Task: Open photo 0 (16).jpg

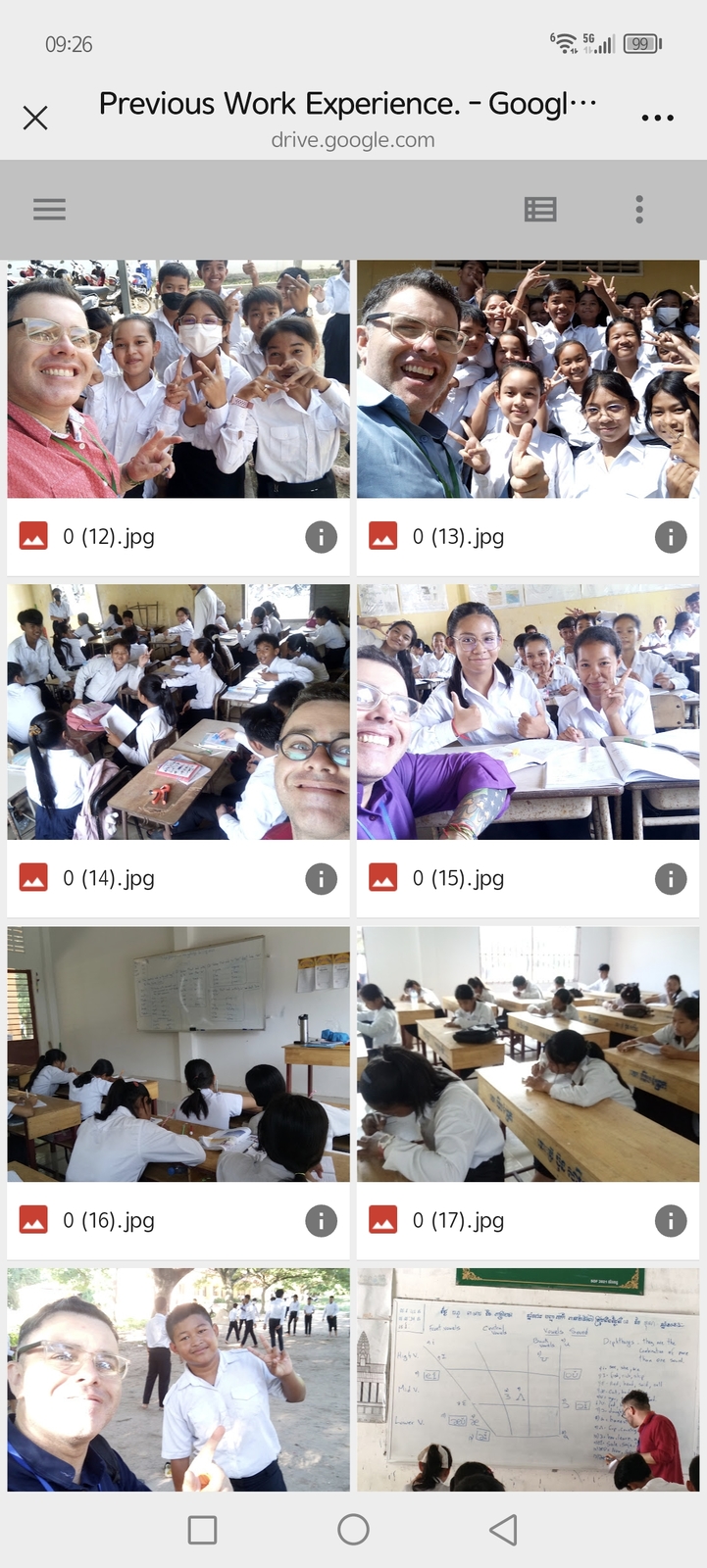Action: [x=178, y=1054]
